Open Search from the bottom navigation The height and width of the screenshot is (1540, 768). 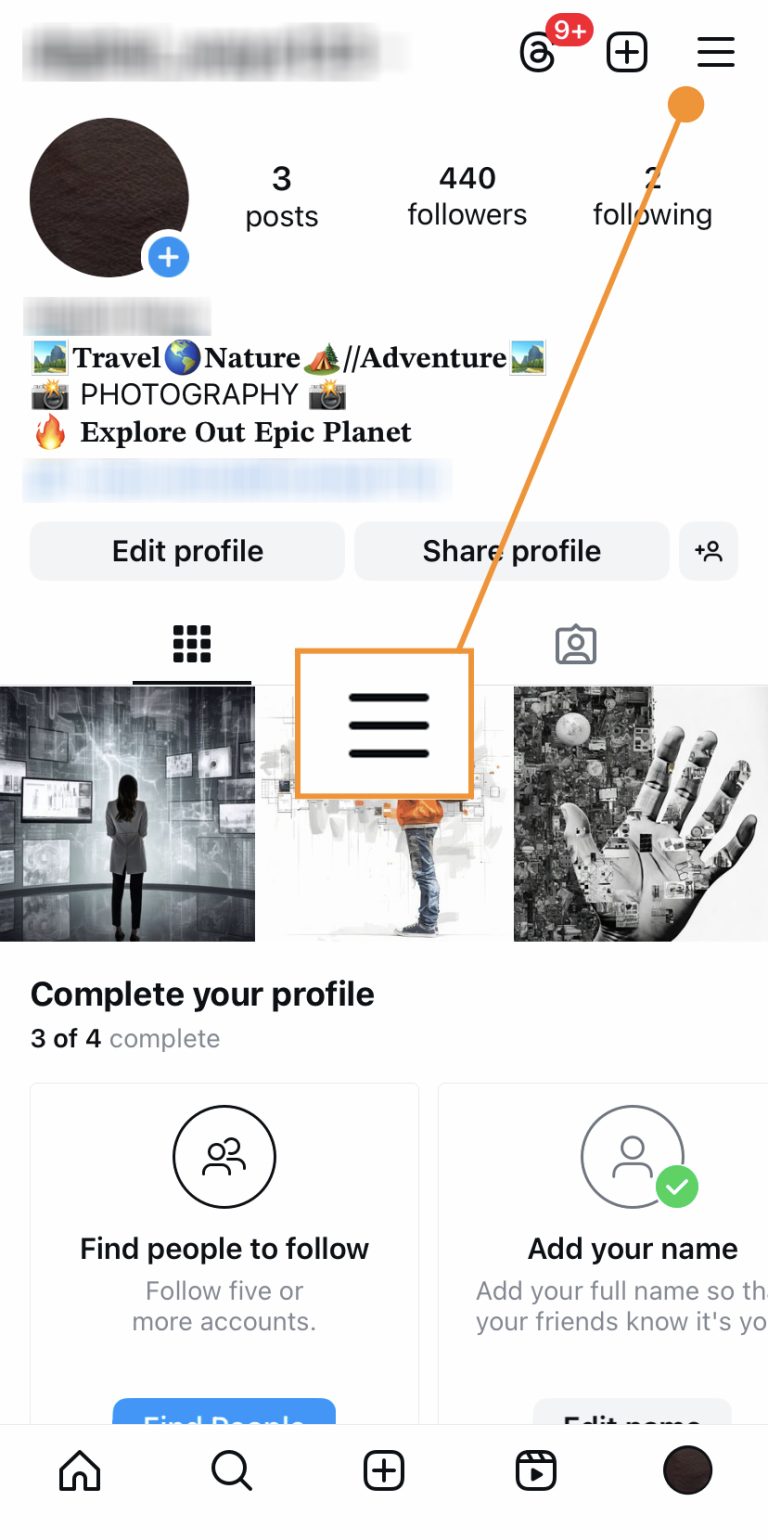click(231, 1470)
